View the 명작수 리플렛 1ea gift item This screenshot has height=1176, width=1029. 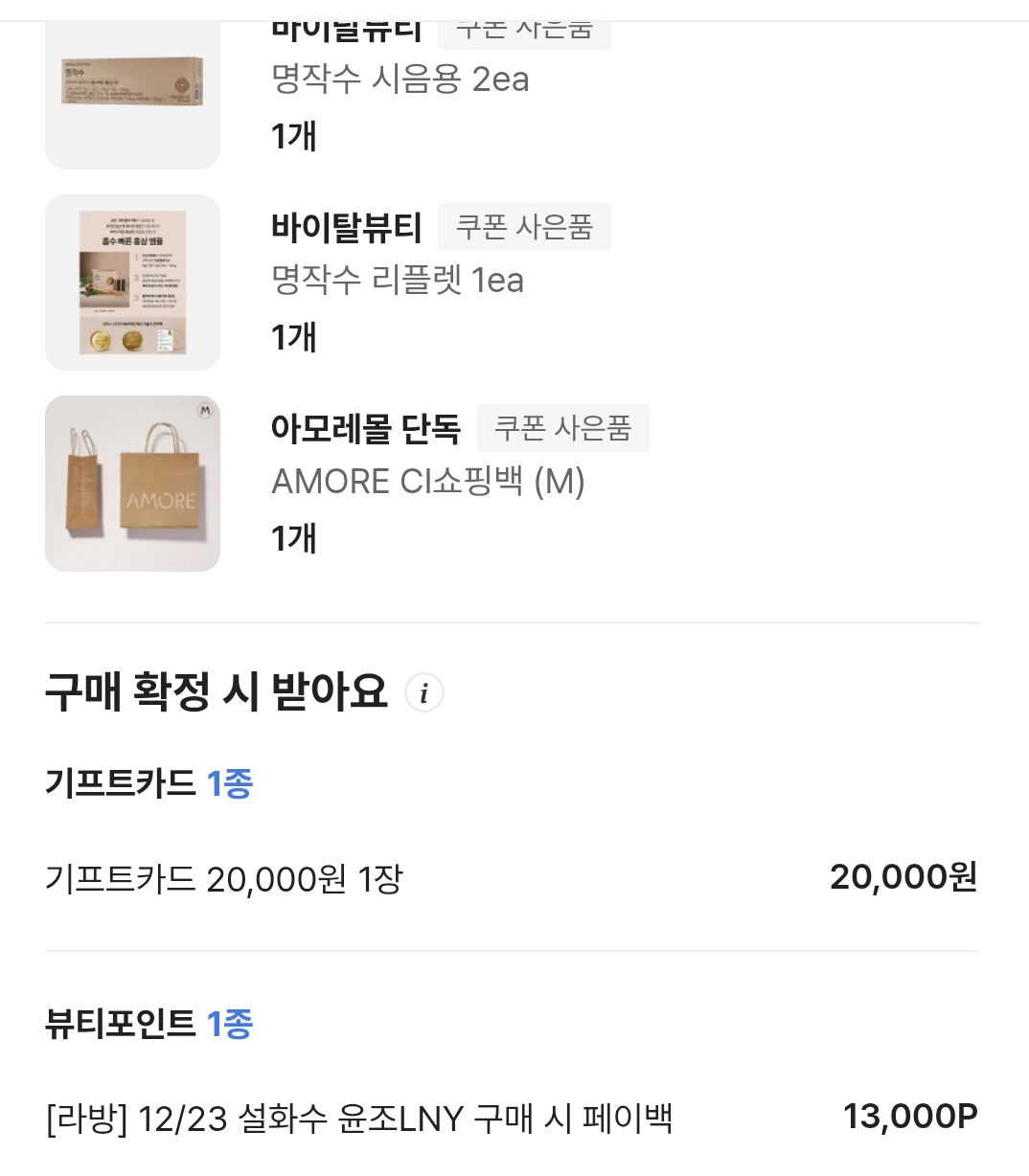pos(398,281)
